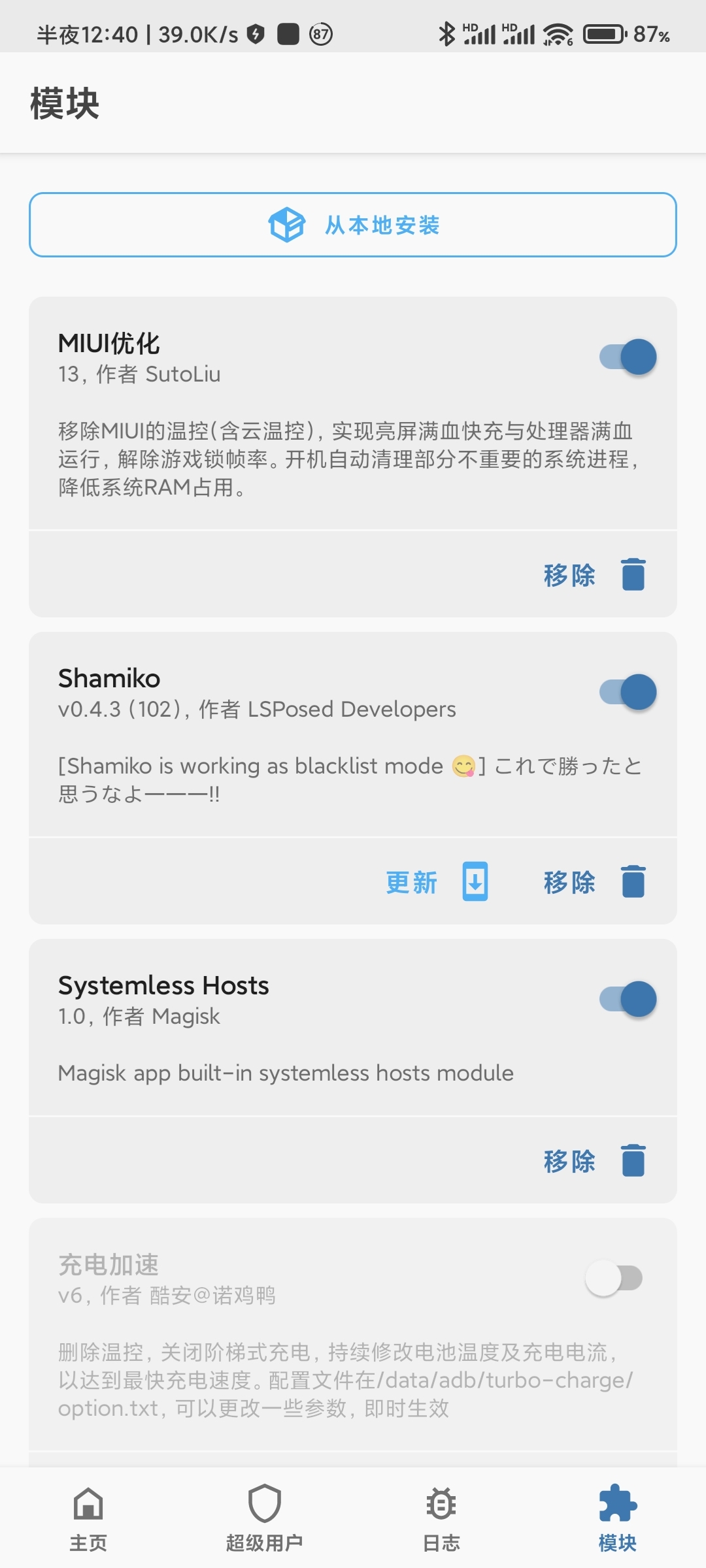
Task: Disable the MIUI优化 module toggle
Action: [x=628, y=357]
